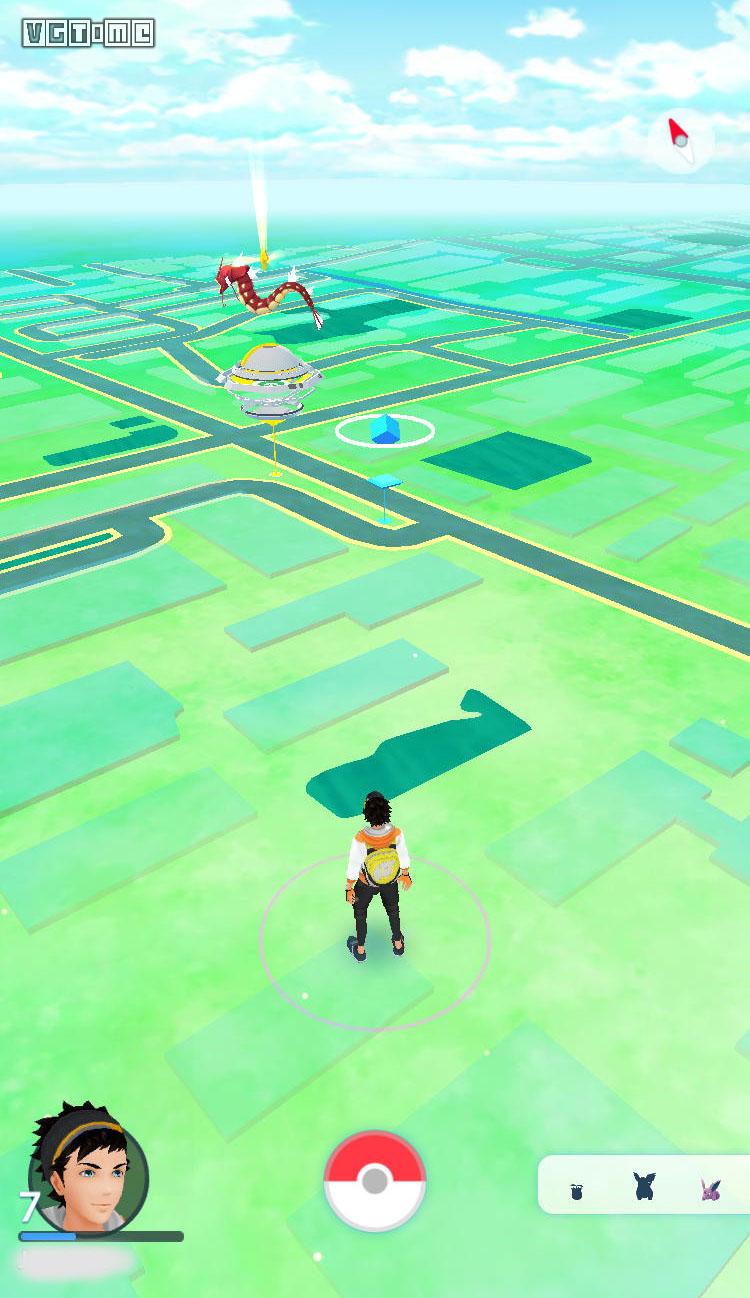Open the main menu Poké Ball button
The height and width of the screenshot is (1298, 750).
pos(375,1181)
